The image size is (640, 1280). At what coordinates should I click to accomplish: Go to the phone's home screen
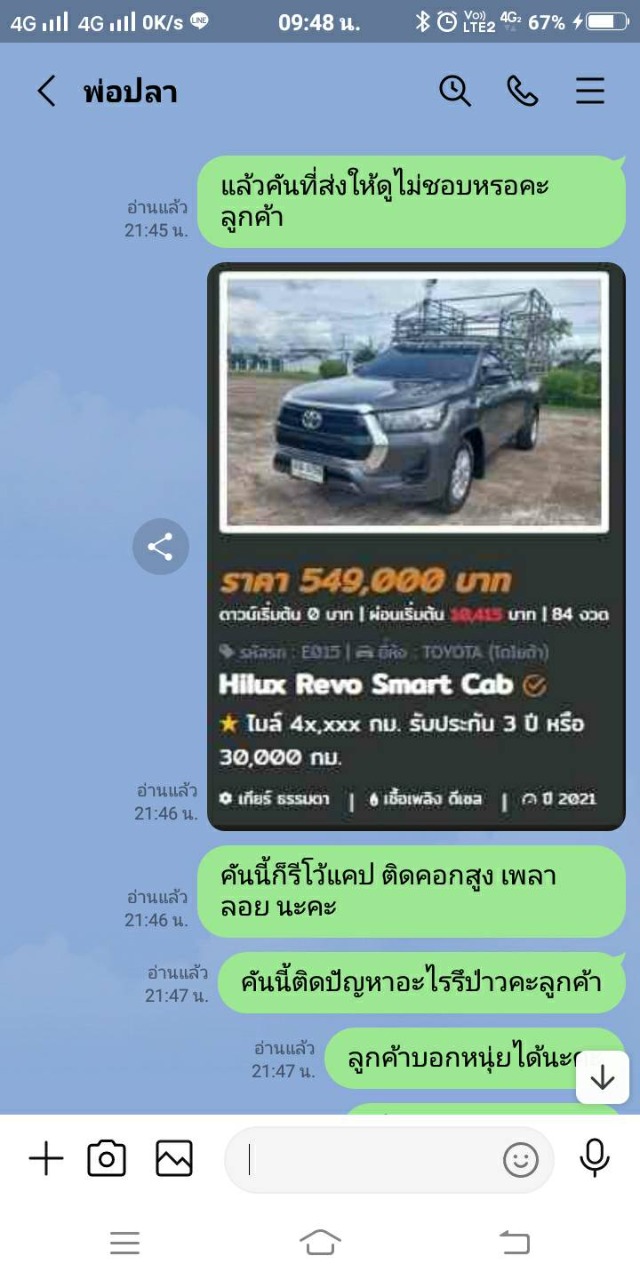click(320, 1243)
